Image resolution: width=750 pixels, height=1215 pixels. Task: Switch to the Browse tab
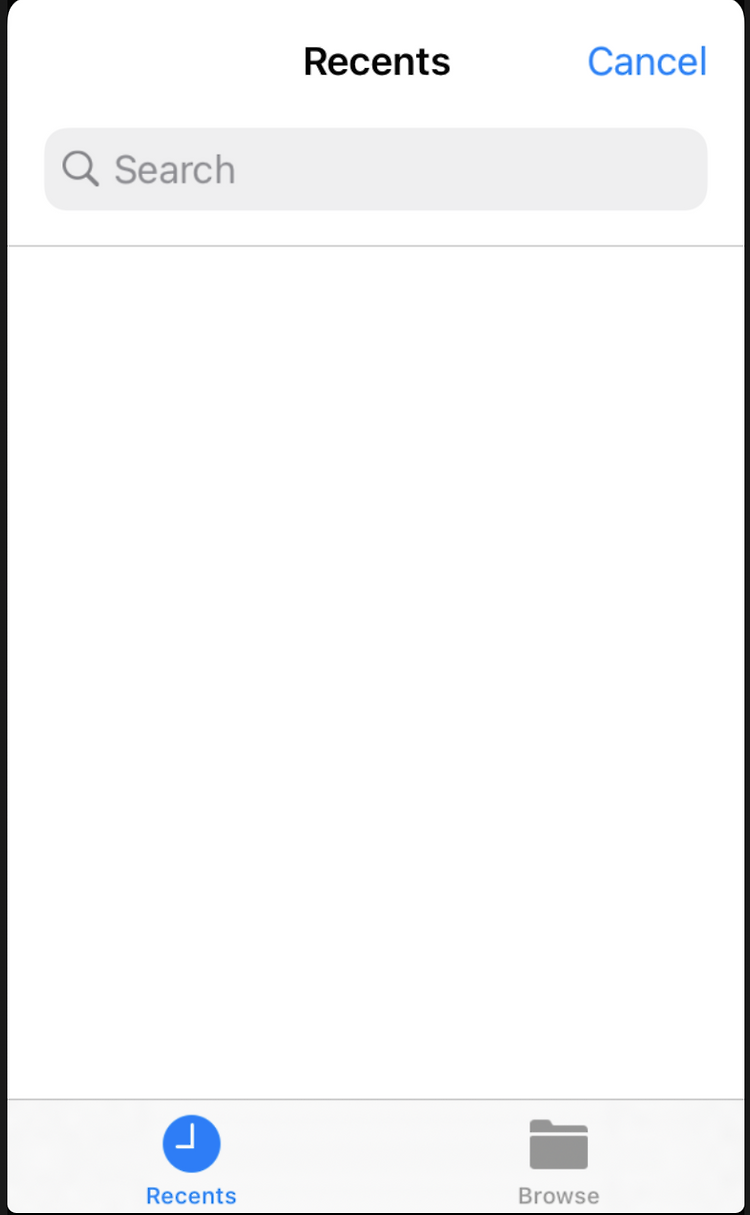click(559, 1162)
